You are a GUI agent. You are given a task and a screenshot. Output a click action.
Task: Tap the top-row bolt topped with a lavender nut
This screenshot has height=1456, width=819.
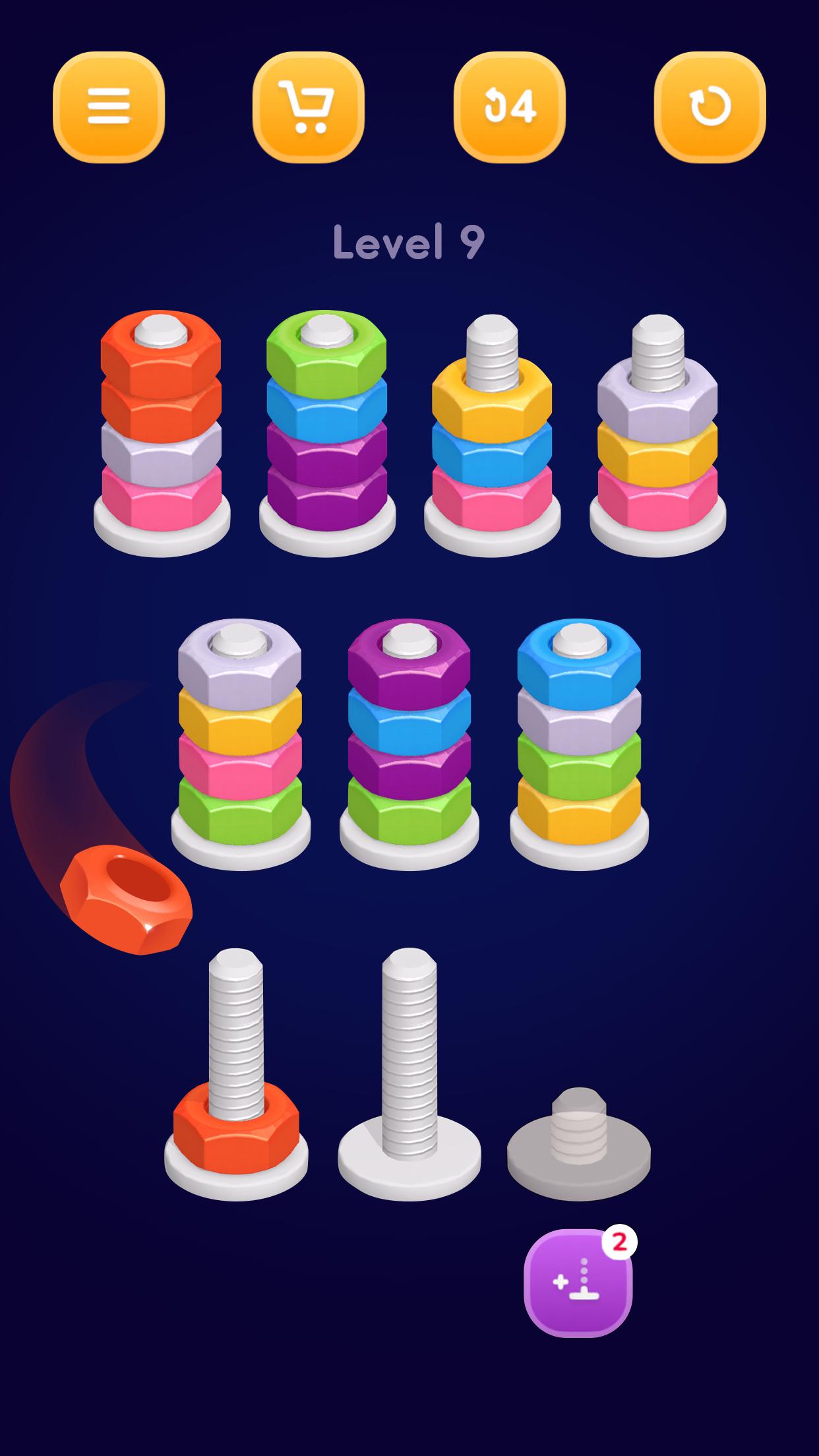(x=657, y=435)
